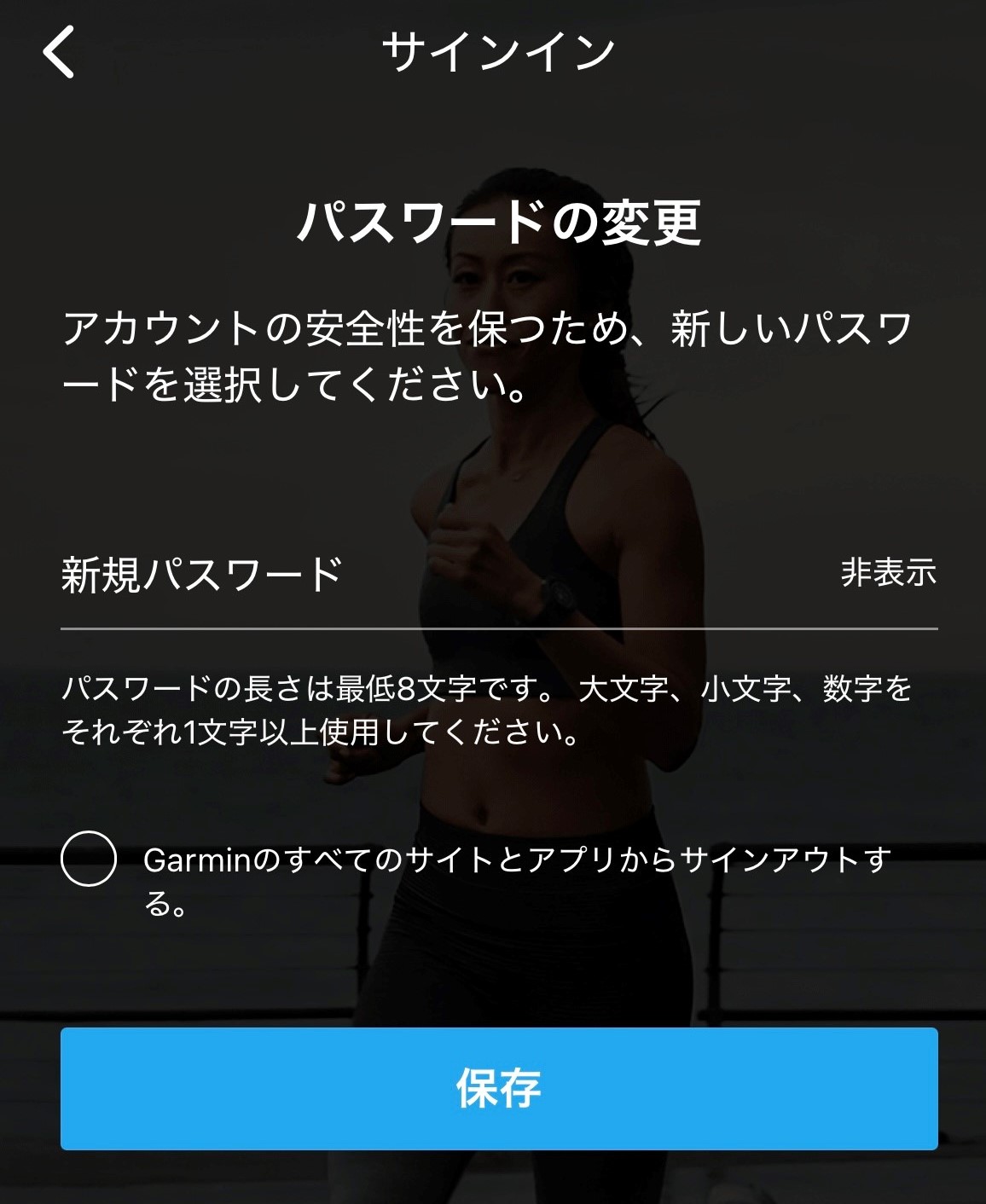This screenshot has width=986, height=1204.
Task: Tap the 保存 button to save password
Action: point(499,1089)
